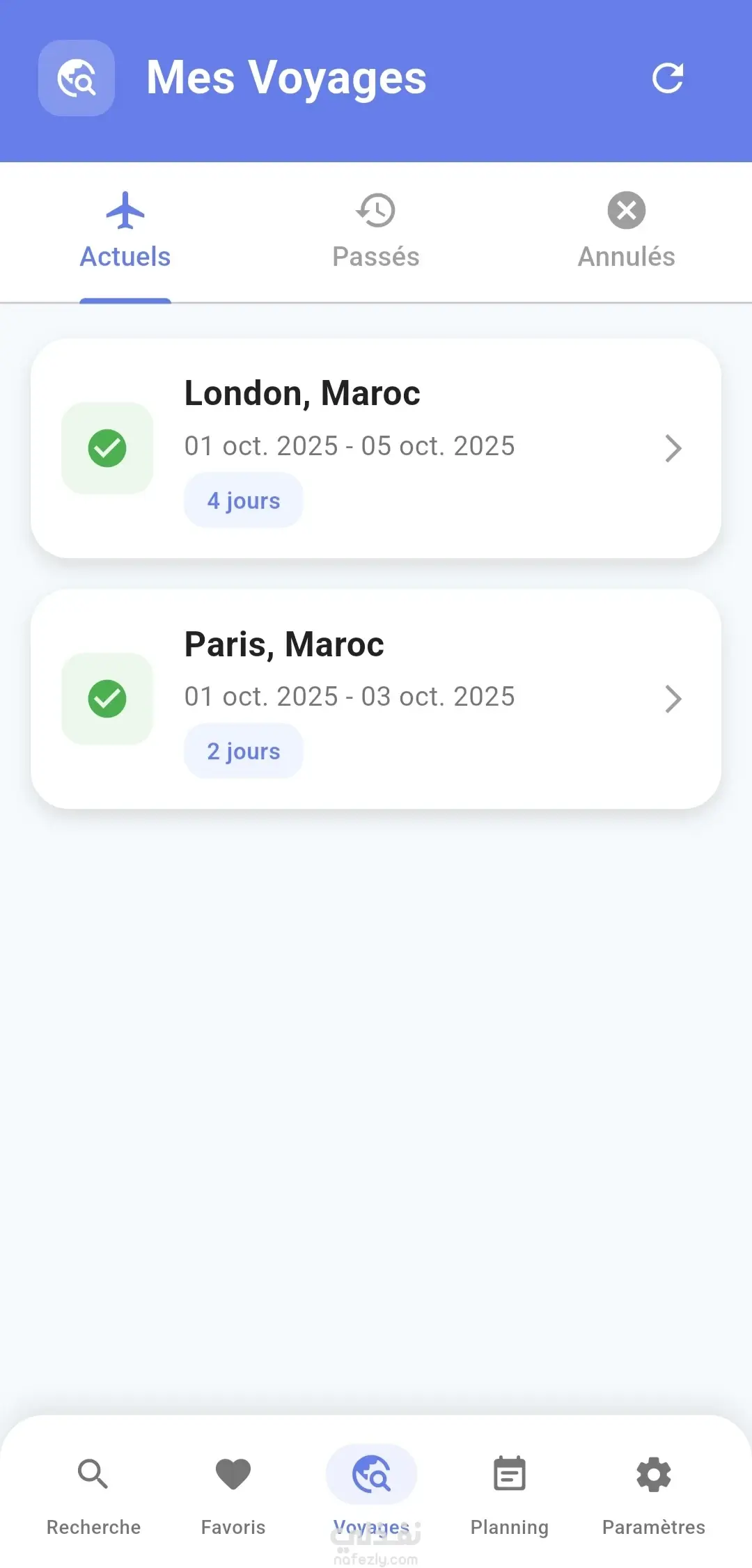Switch to the Passés tab
This screenshot has width=752, height=1568.
coord(376,231)
